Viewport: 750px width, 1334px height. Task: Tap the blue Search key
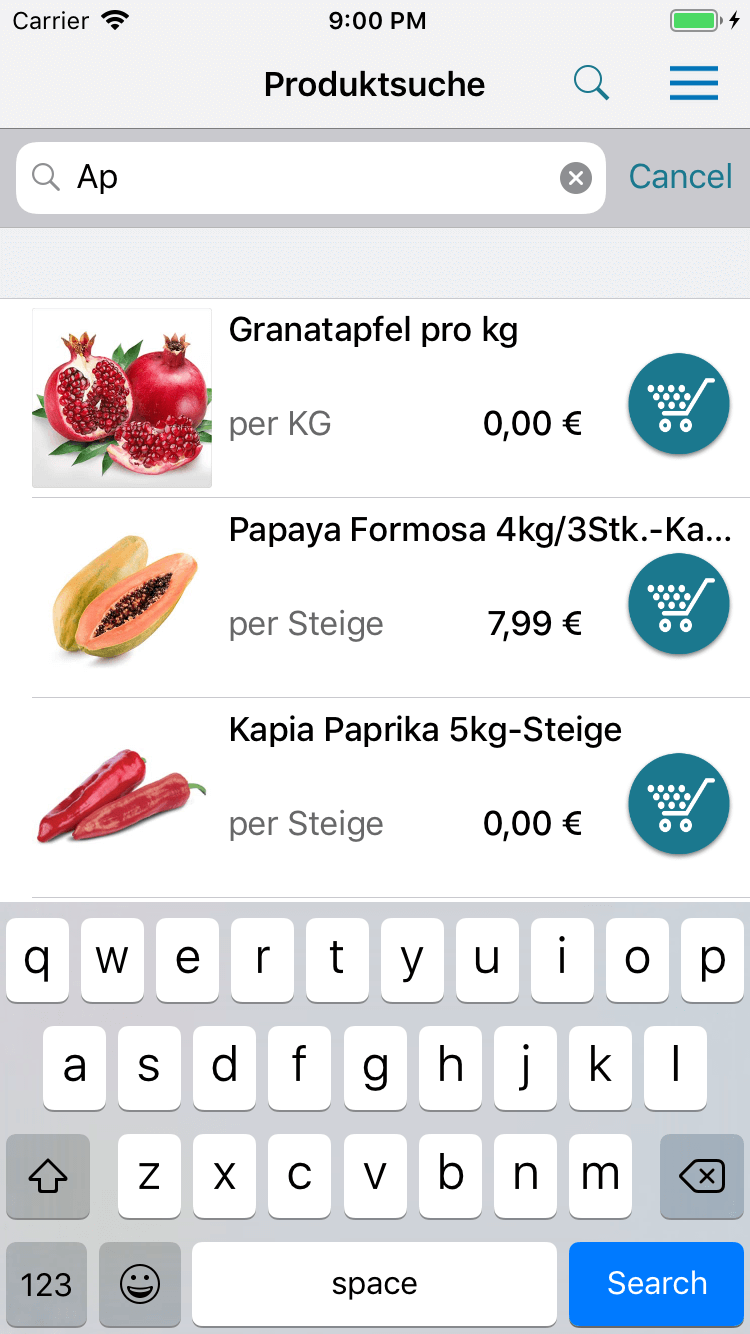point(657,1283)
